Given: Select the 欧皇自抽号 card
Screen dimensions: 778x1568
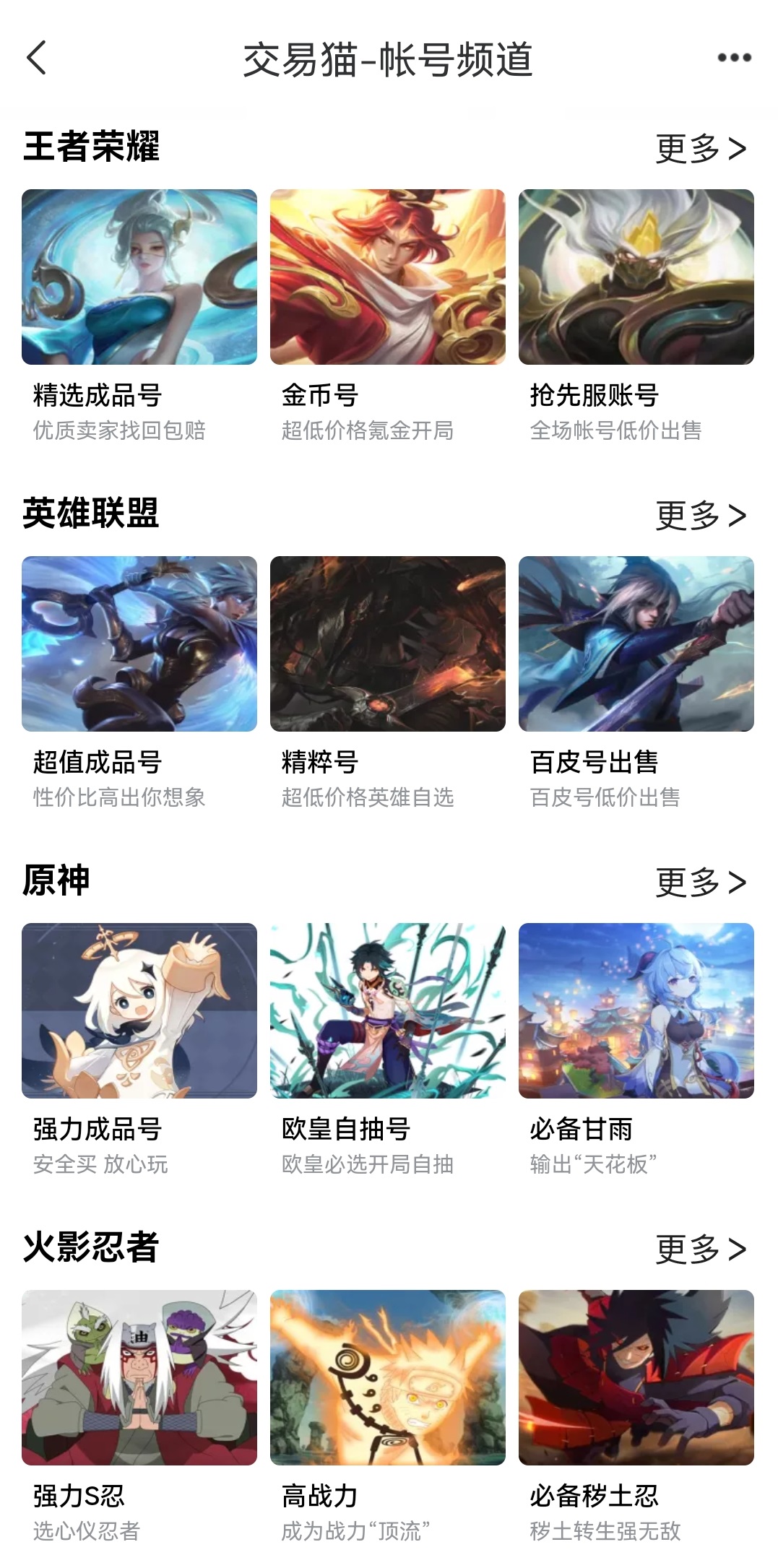Looking at the screenshot, I should [388, 1011].
